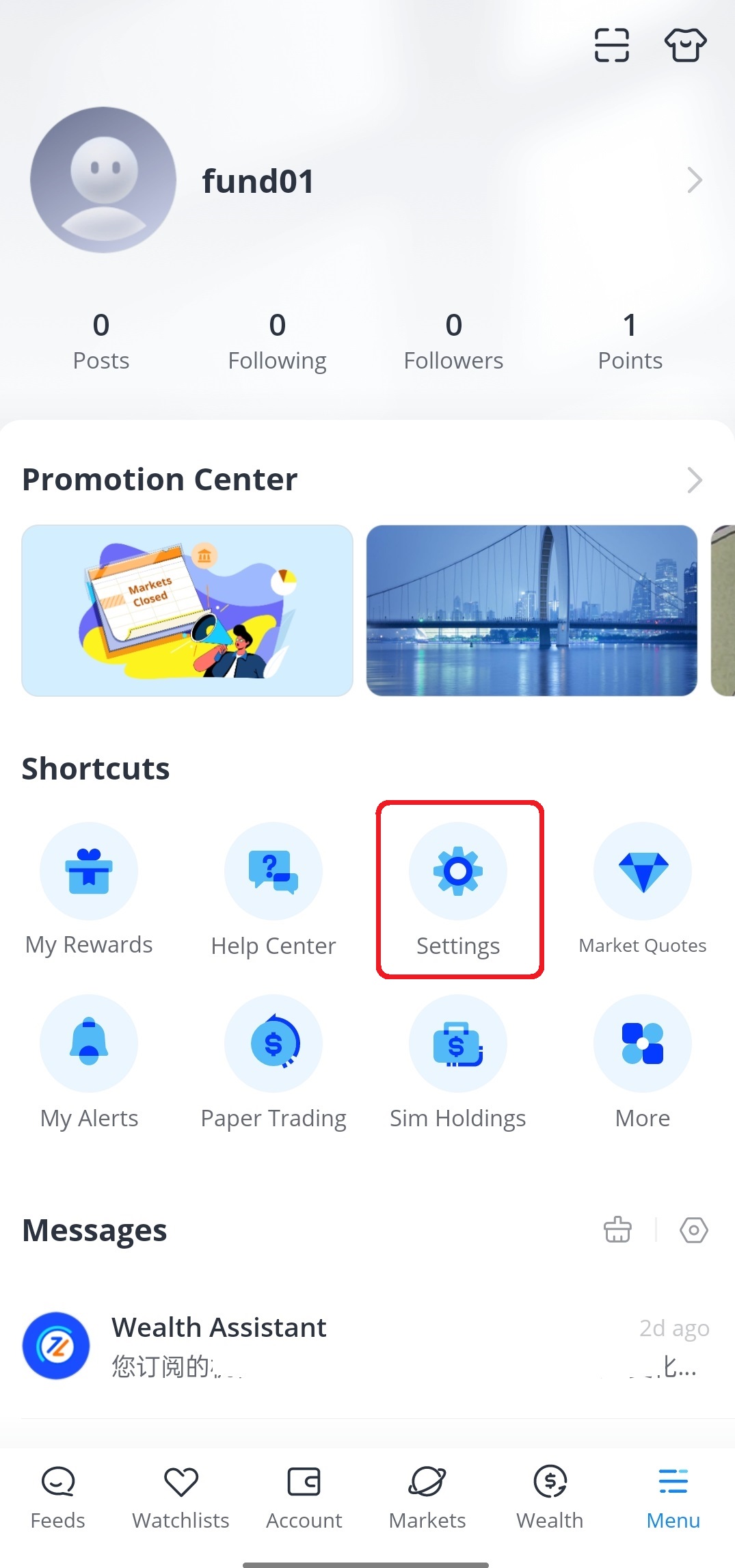Viewport: 735px width, 1568px height.
Task: Open the Markets Closed promotion banner
Action: [187, 610]
